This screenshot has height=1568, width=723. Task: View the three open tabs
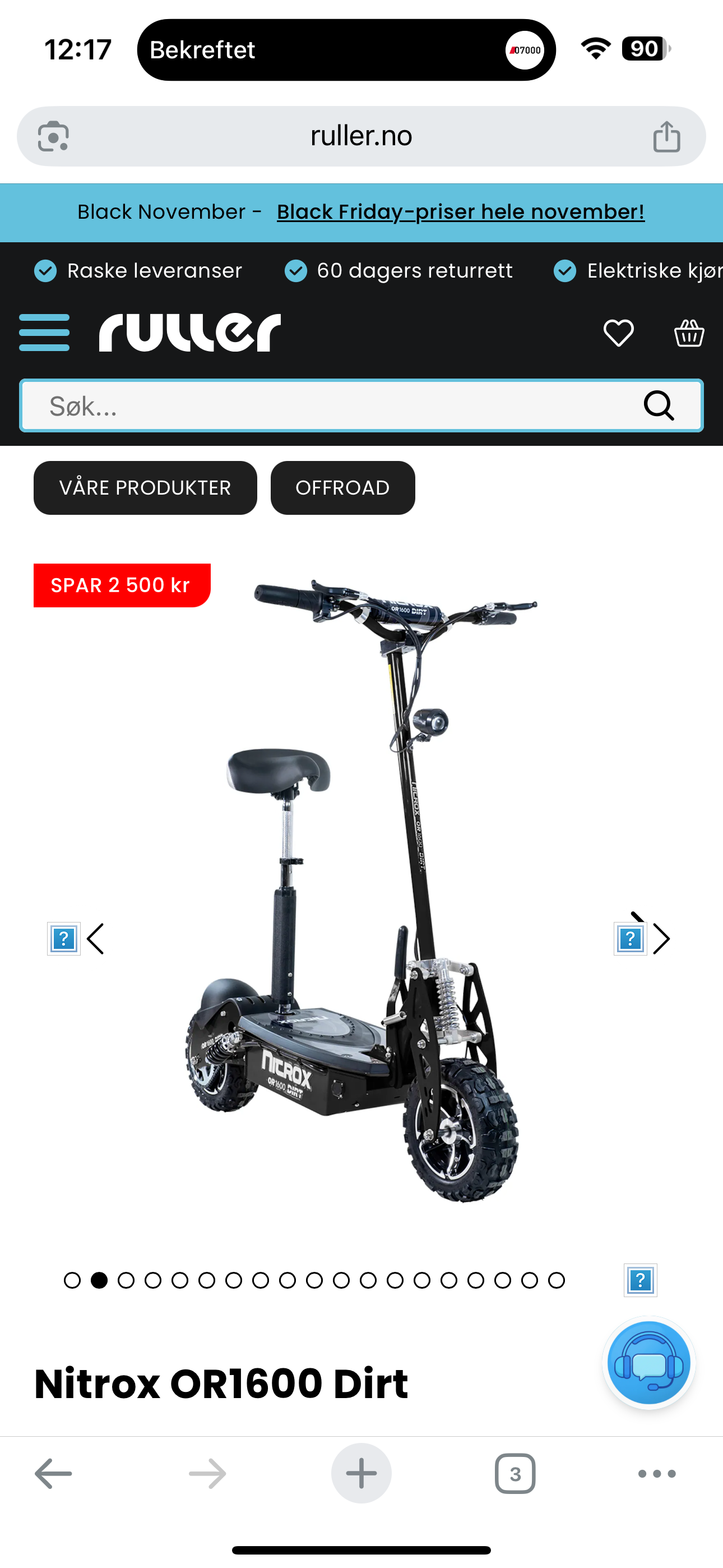[515, 1474]
